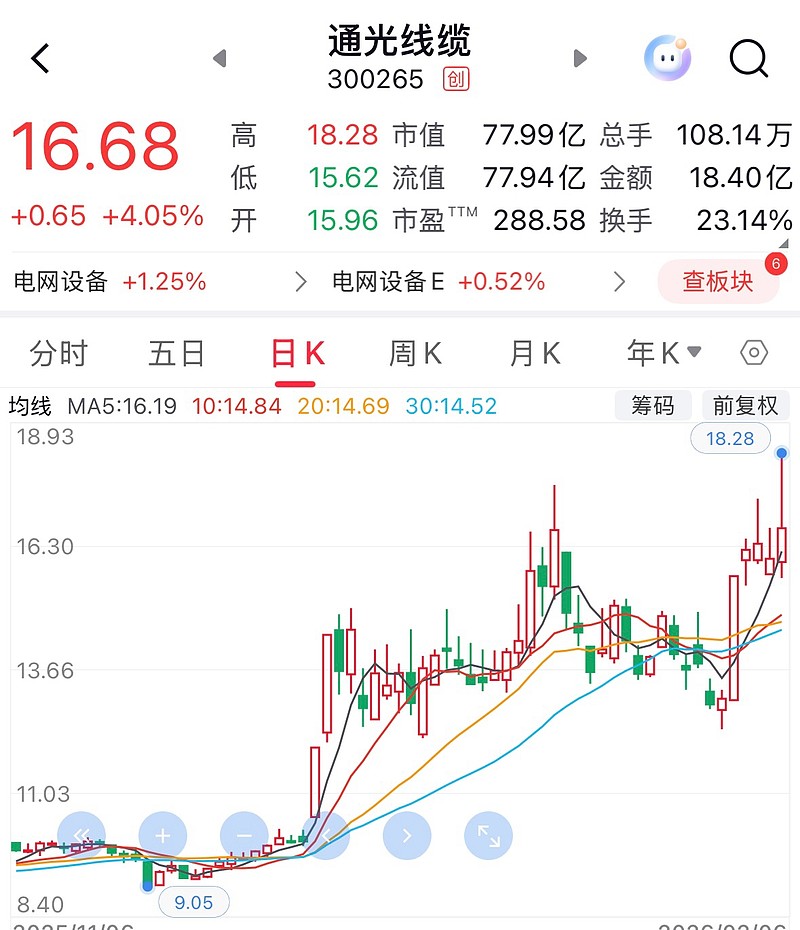Switch to the 五日 tab

click(177, 353)
